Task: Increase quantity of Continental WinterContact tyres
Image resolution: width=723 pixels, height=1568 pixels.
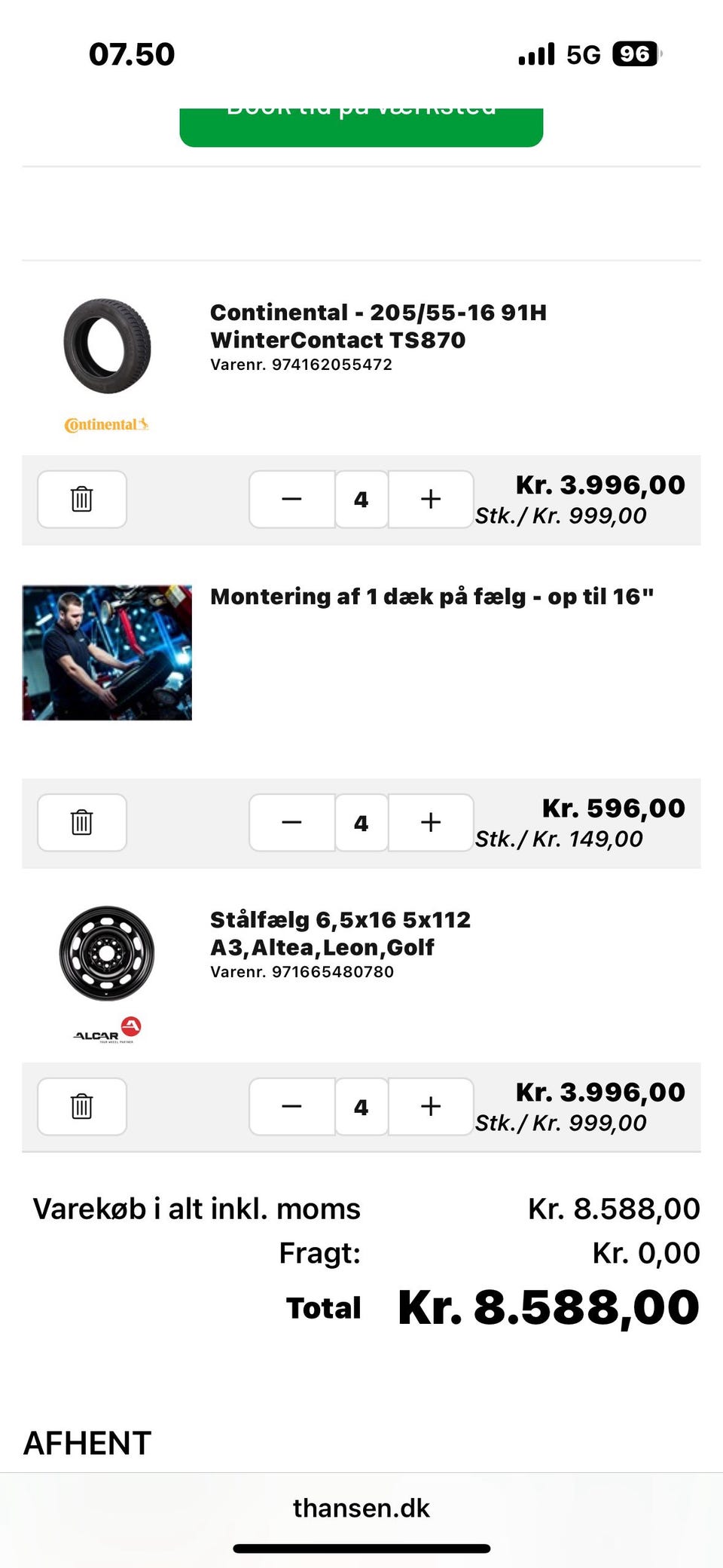Action: pos(431,500)
